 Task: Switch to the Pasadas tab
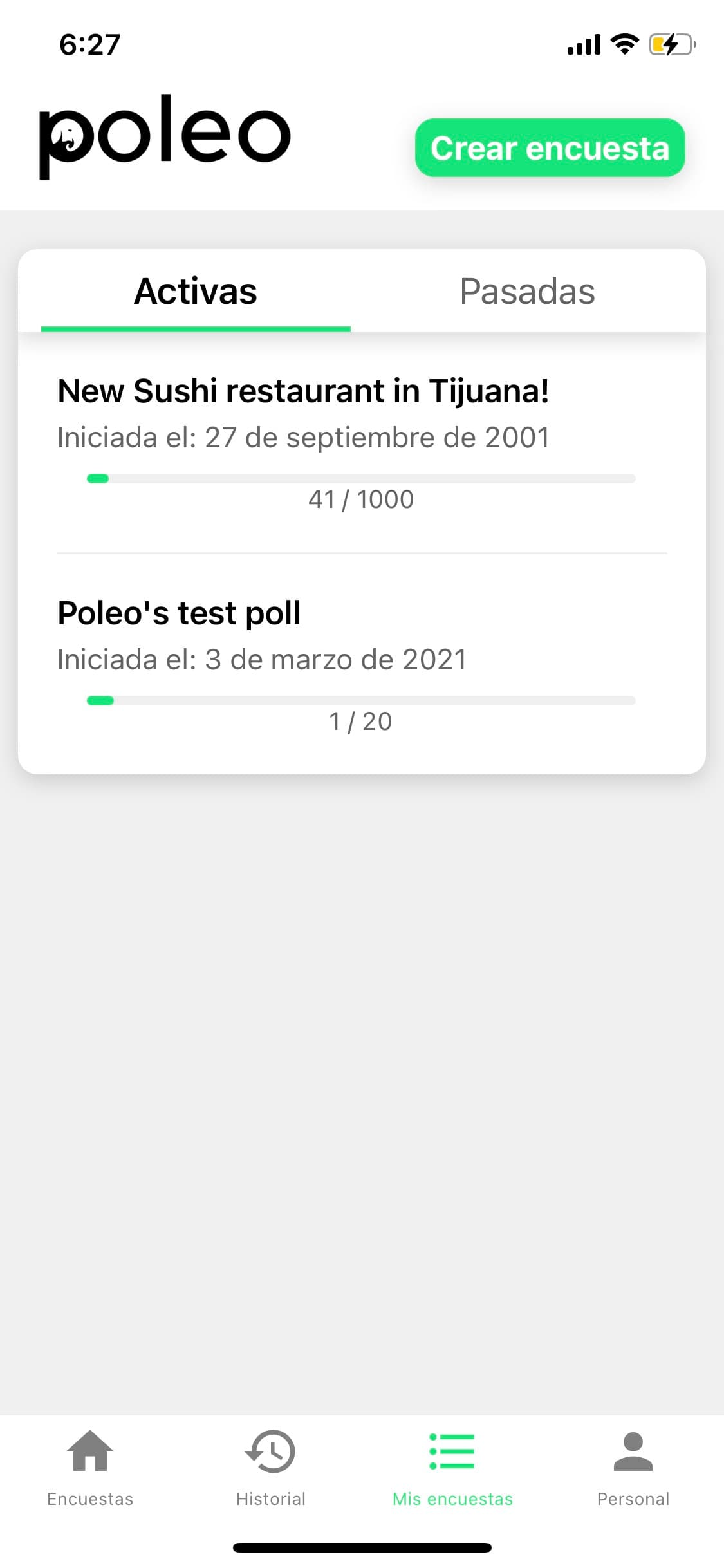[x=527, y=291]
